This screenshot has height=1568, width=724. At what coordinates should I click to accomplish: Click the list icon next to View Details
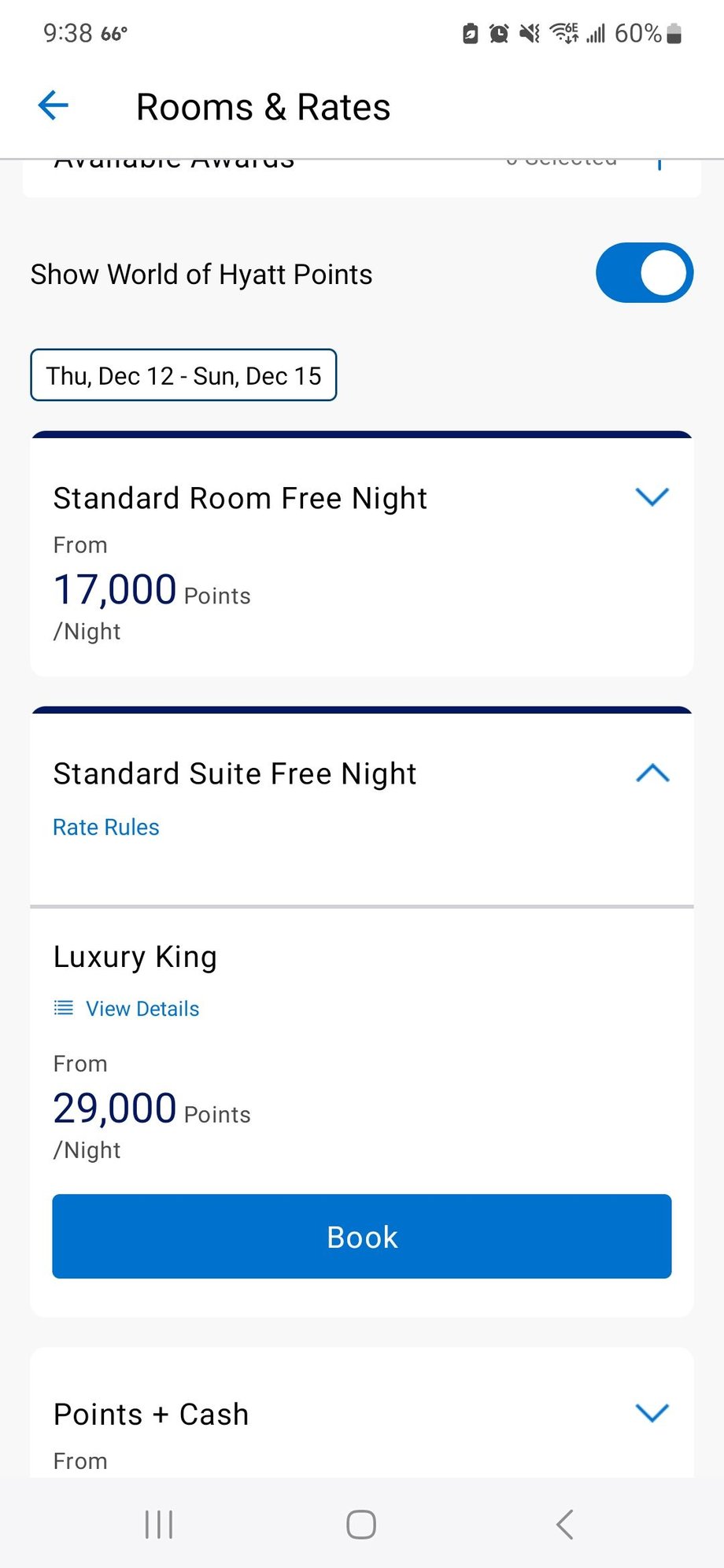coord(61,1008)
